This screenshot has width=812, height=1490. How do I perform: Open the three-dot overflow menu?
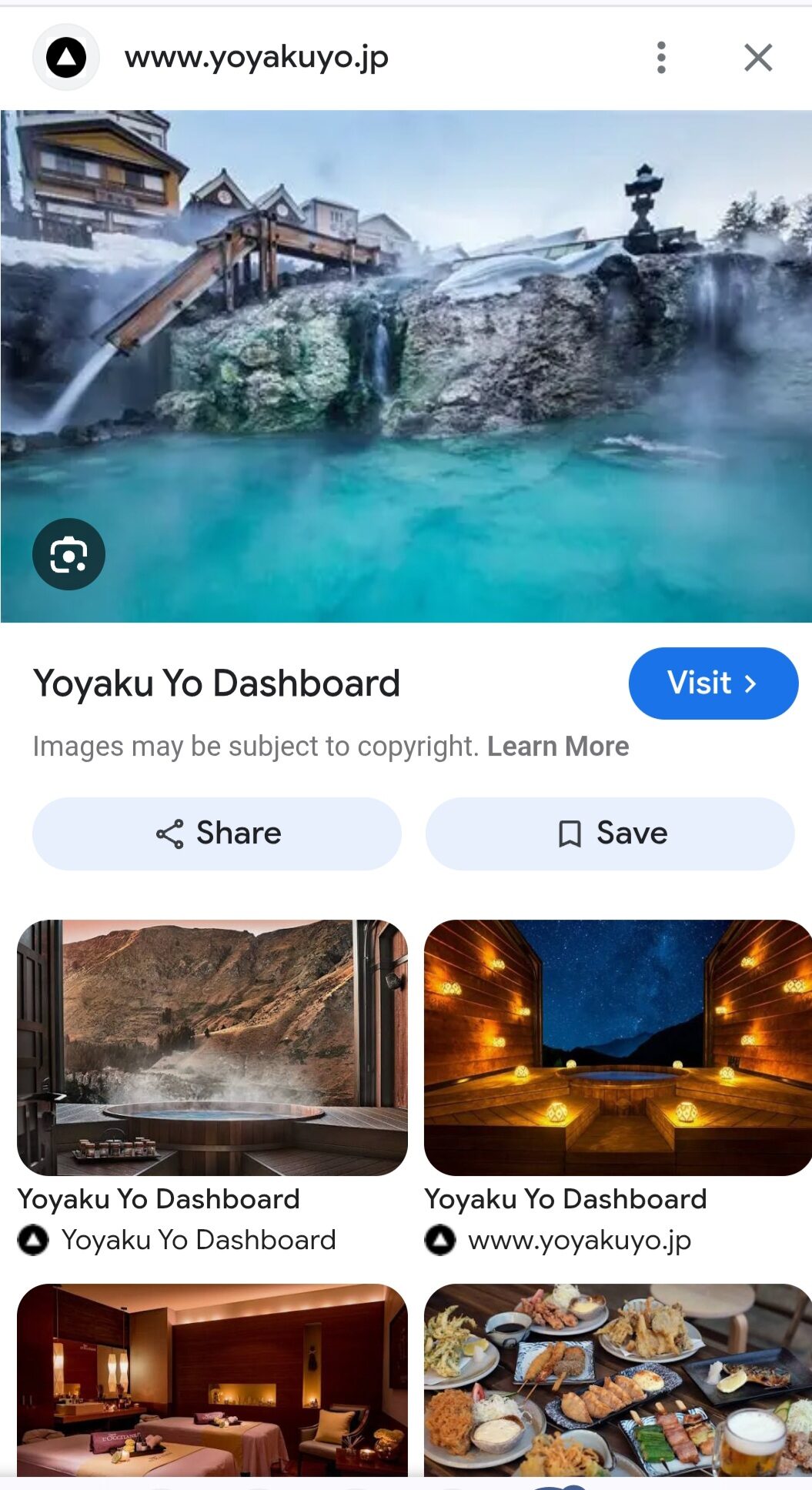coord(661,56)
